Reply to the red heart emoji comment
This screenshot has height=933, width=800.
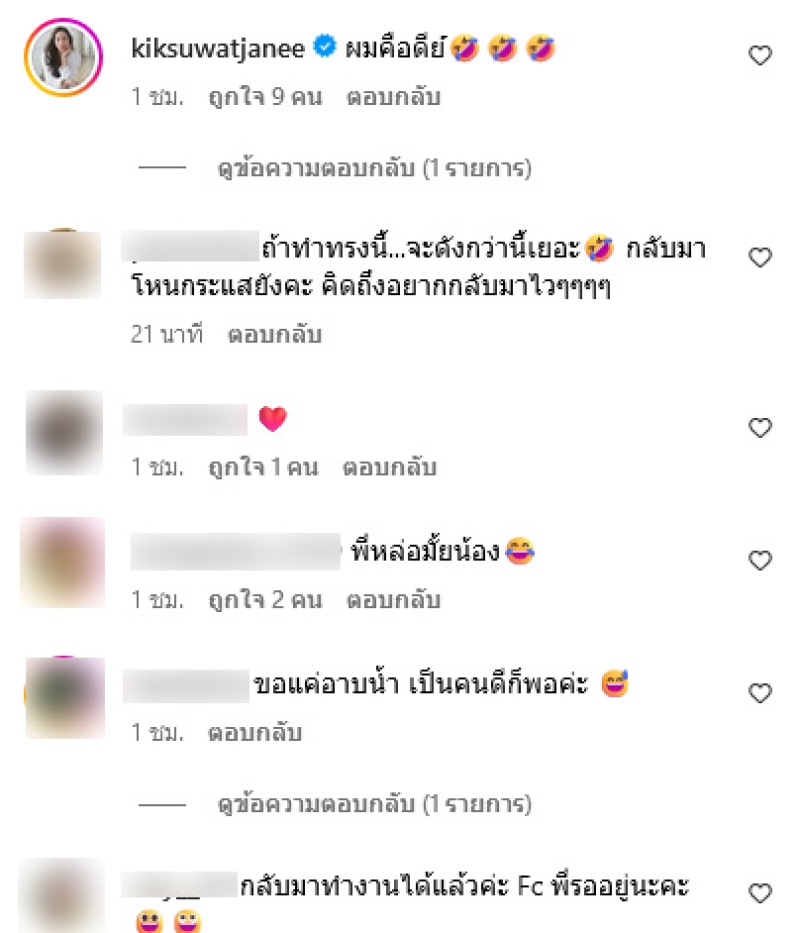(390, 467)
